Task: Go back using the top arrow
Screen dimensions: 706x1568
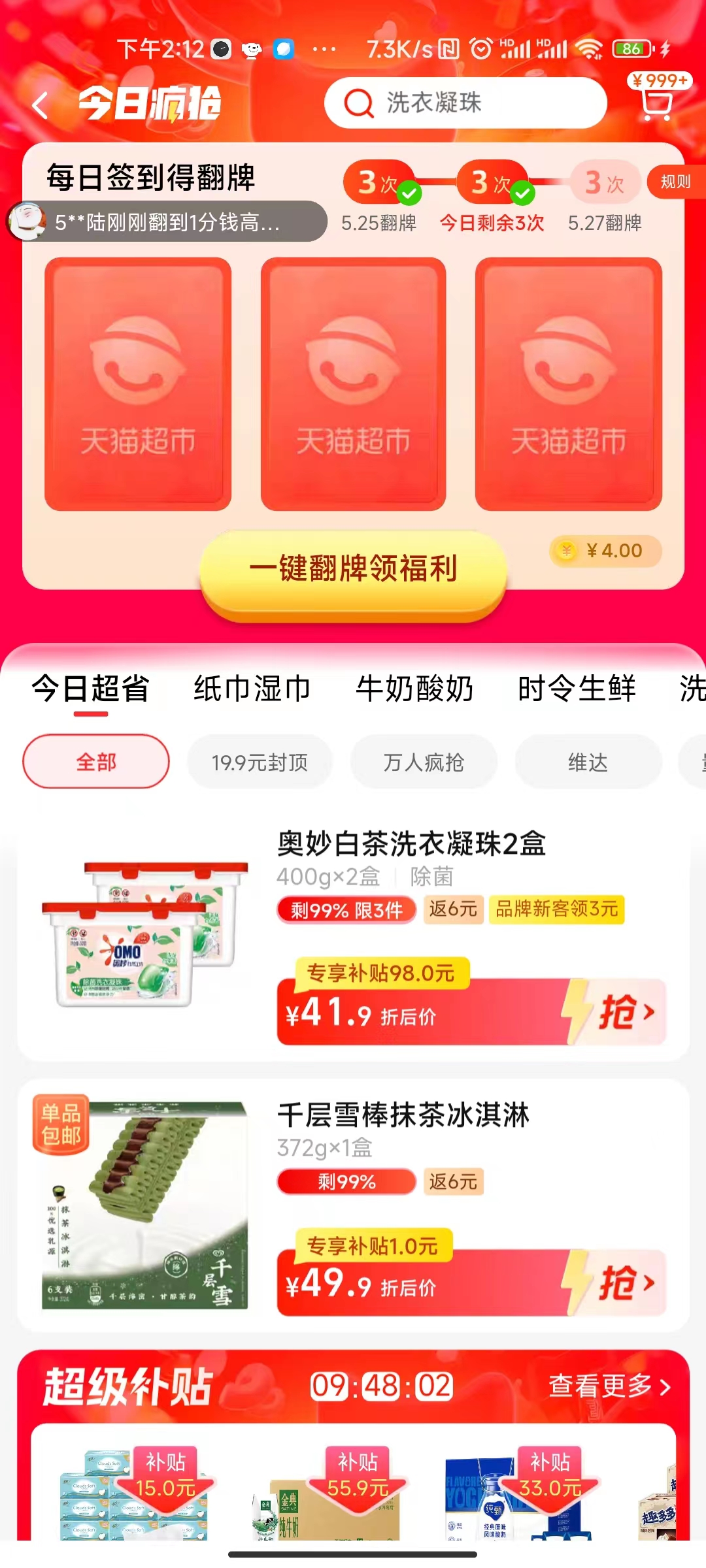Action: click(x=41, y=105)
